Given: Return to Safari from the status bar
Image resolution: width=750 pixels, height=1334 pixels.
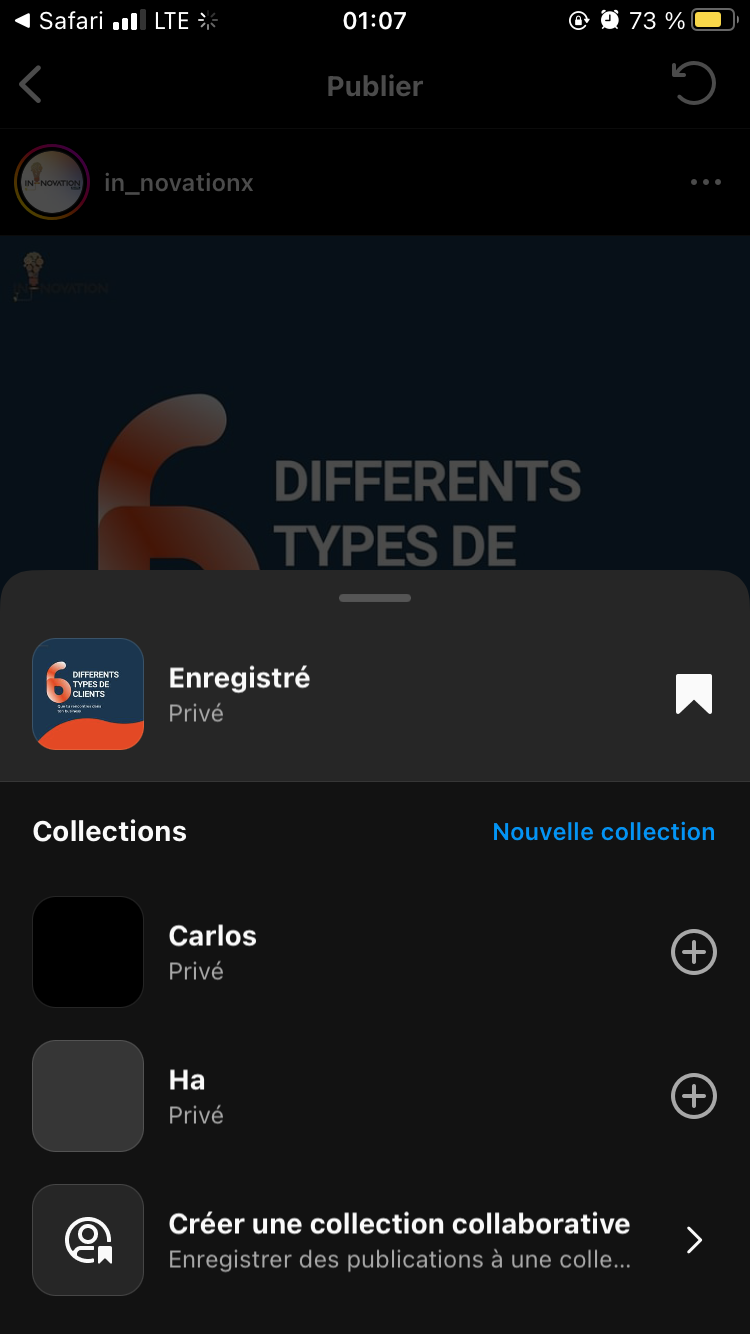Looking at the screenshot, I should click(x=60, y=20).
